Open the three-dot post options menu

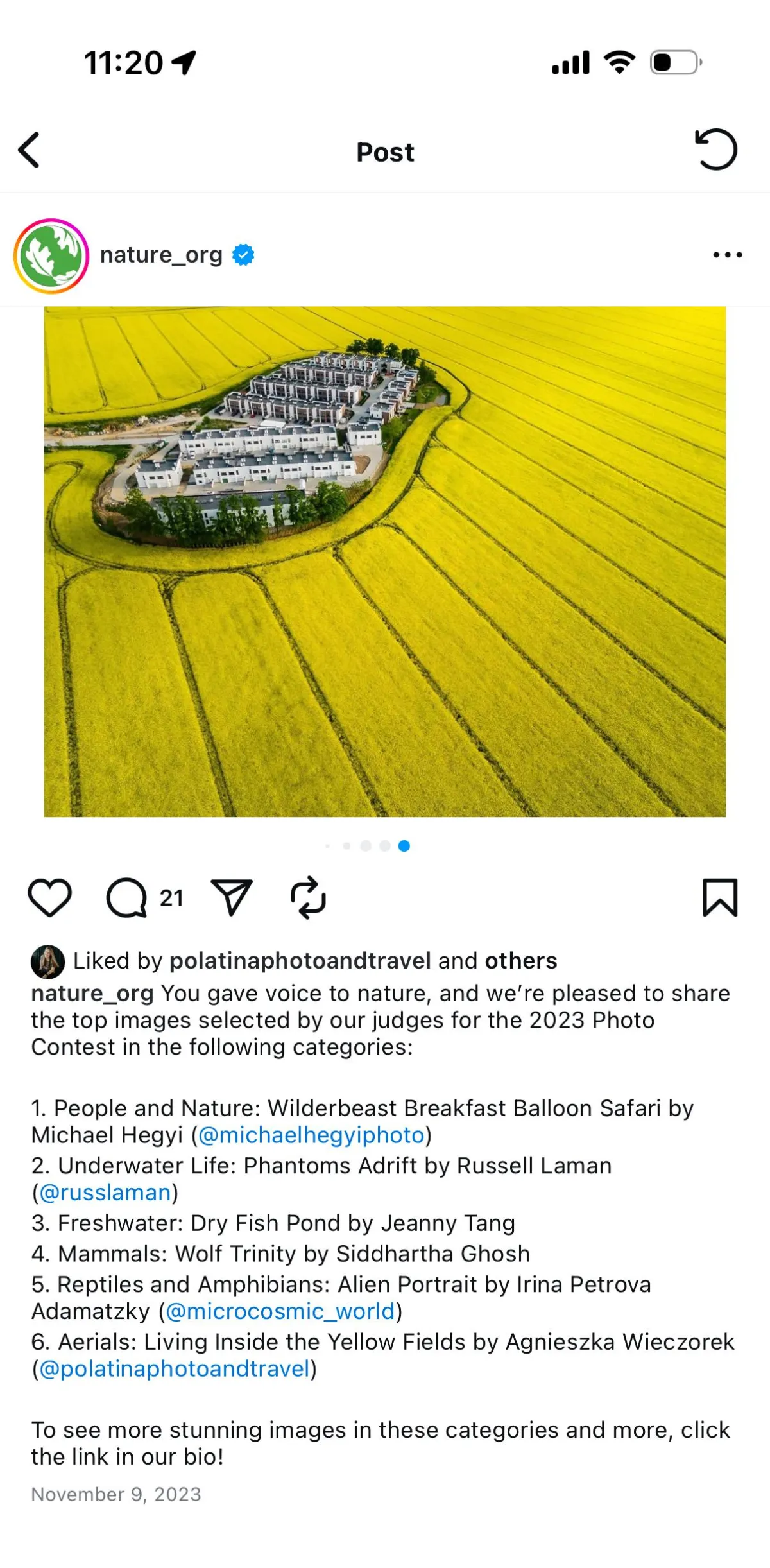(x=728, y=255)
